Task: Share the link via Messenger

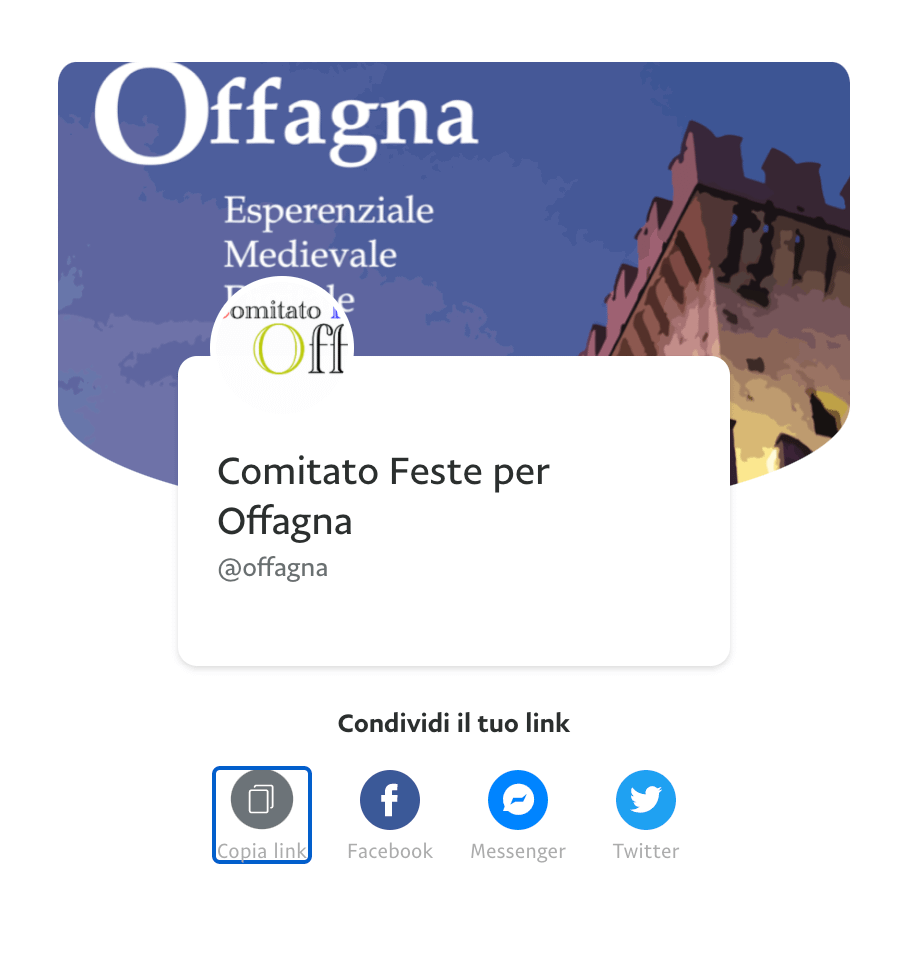Action: [518, 800]
